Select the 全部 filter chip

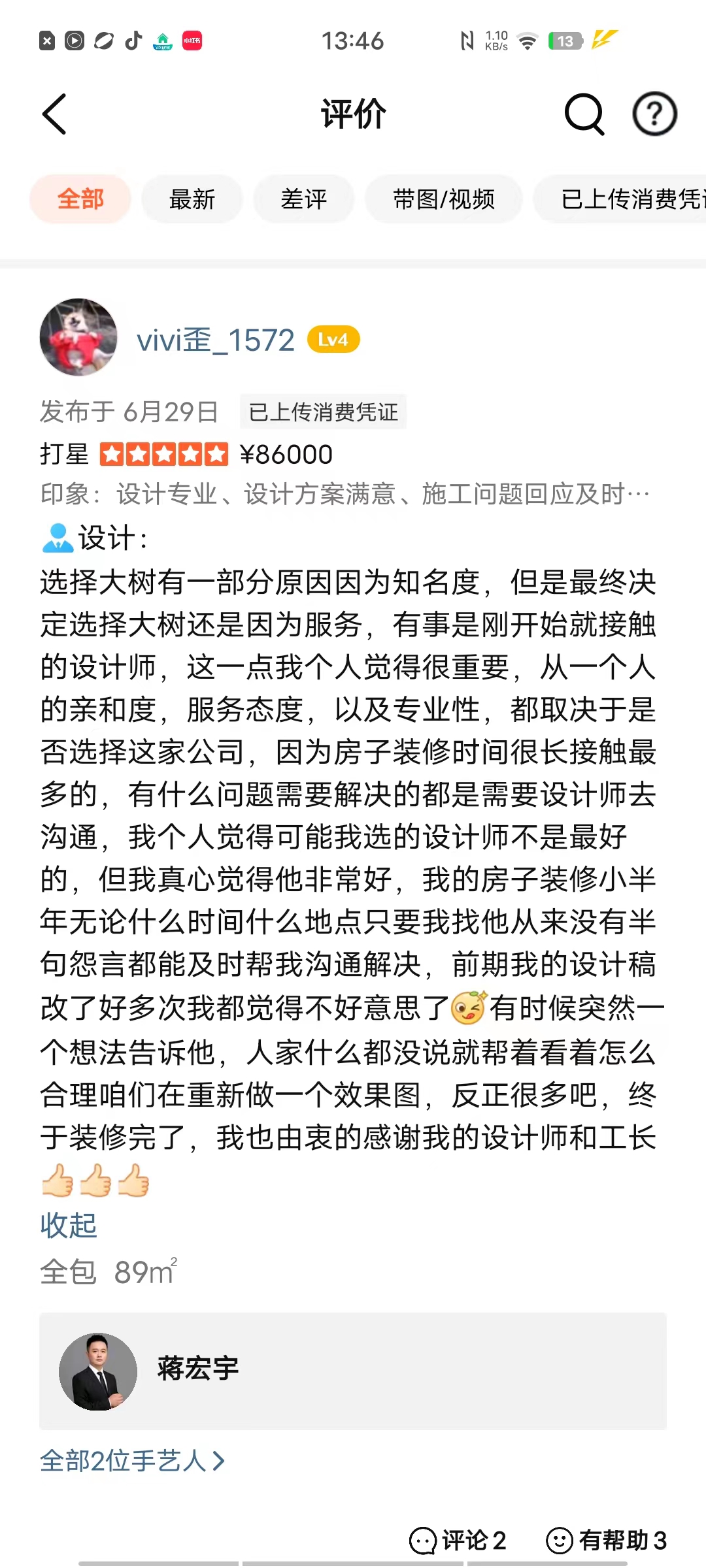click(x=80, y=199)
